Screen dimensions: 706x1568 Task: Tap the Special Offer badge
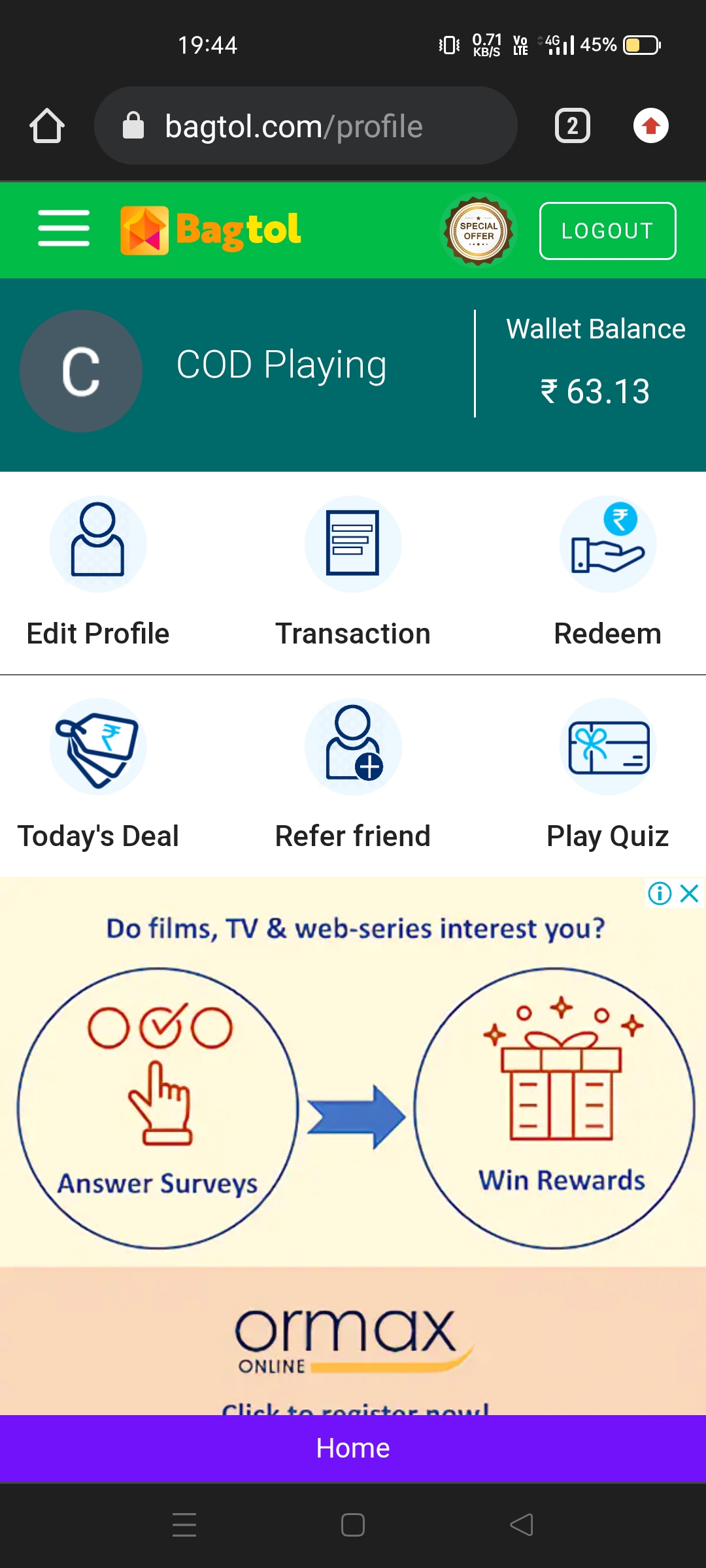(479, 231)
